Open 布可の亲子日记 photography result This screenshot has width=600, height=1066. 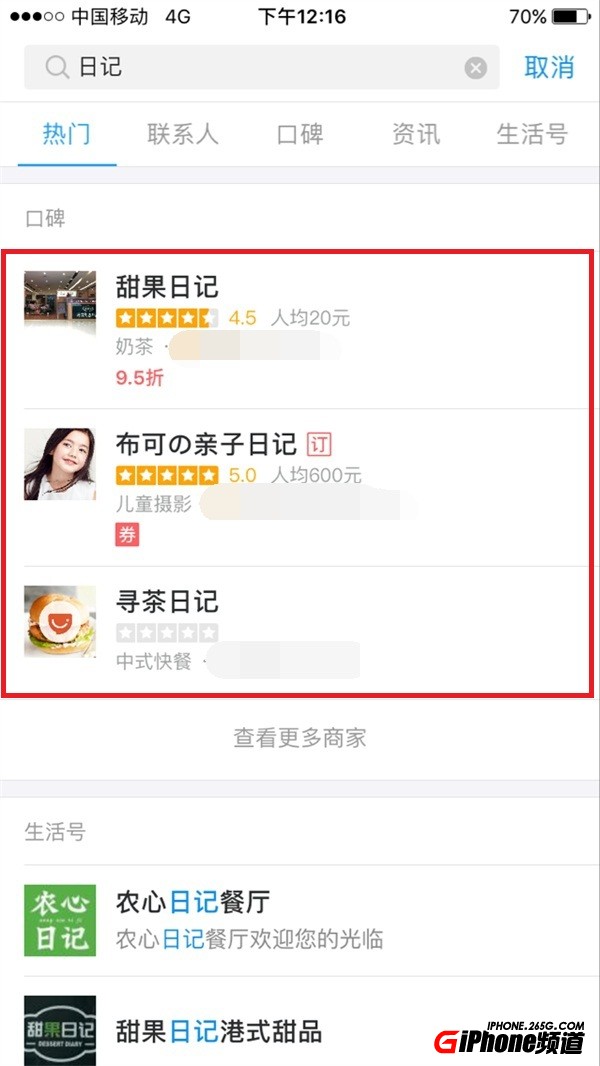click(300, 488)
